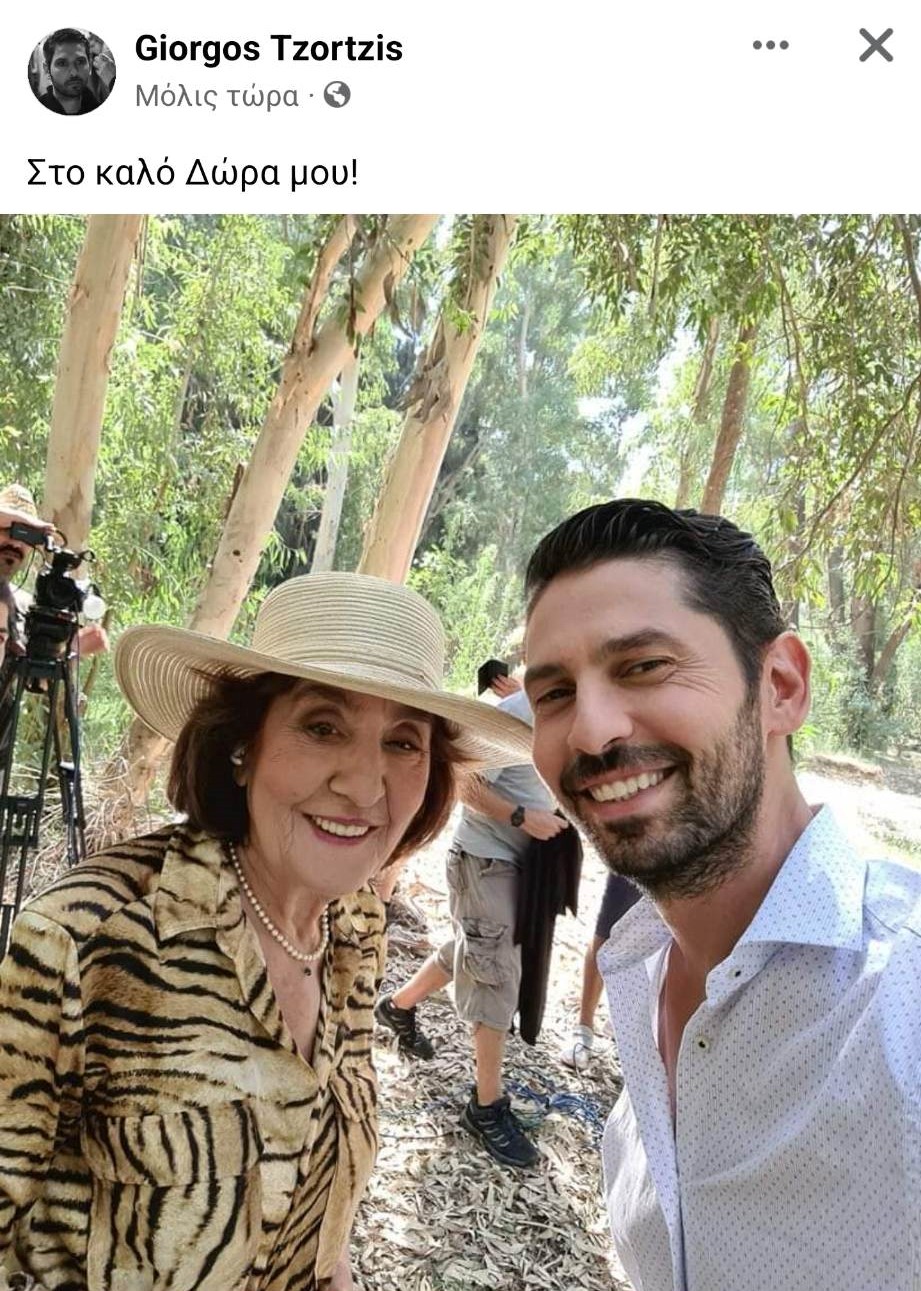Open Giorgos Tzortzis's profile picture

[71, 71]
